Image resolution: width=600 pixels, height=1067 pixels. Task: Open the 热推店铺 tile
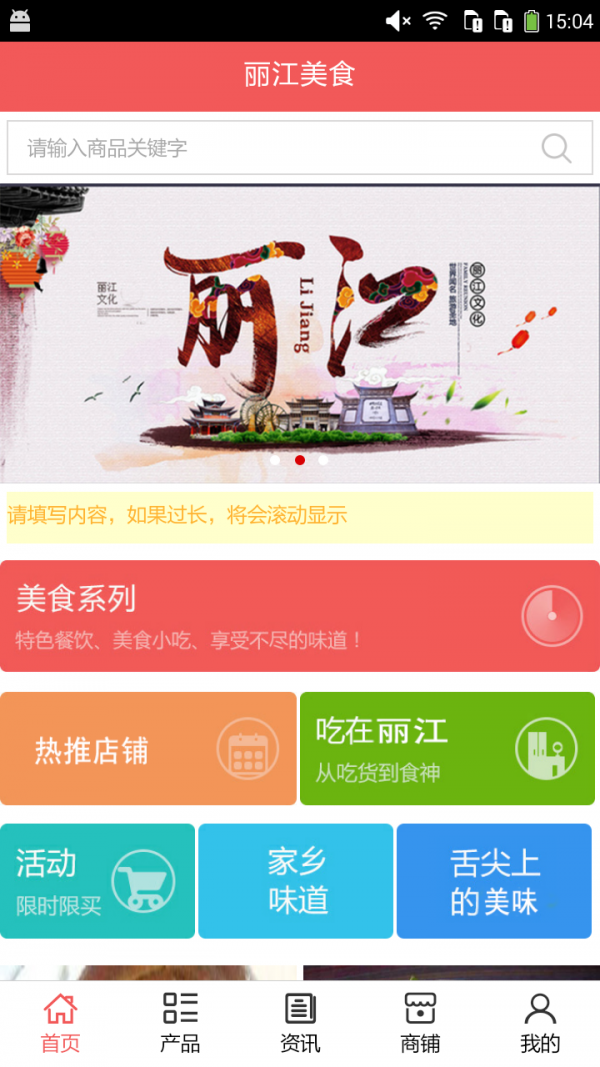(x=148, y=749)
